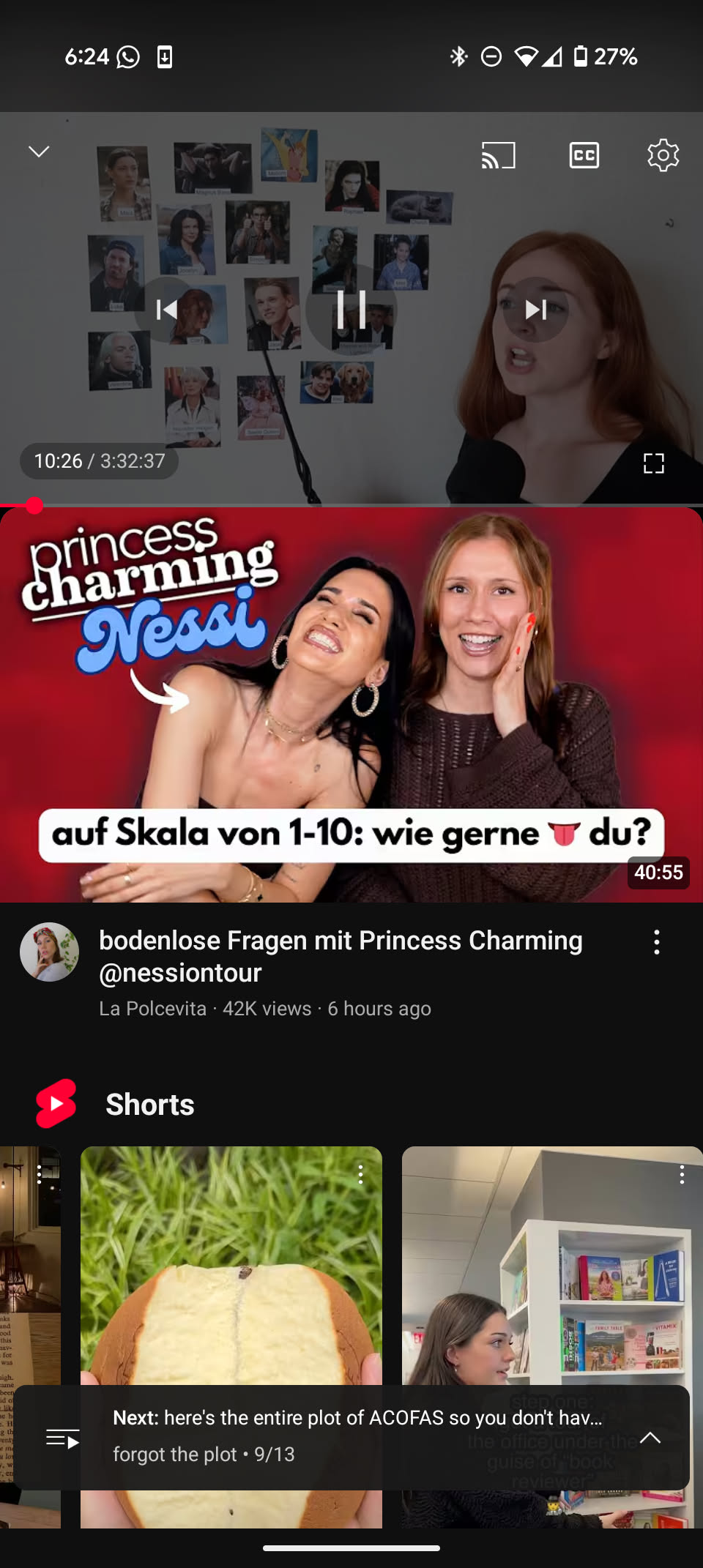This screenshot has height=1568, width=703.
Task: Open the Princess Charming Nessi video thumbnail
Action: point(351,704)
